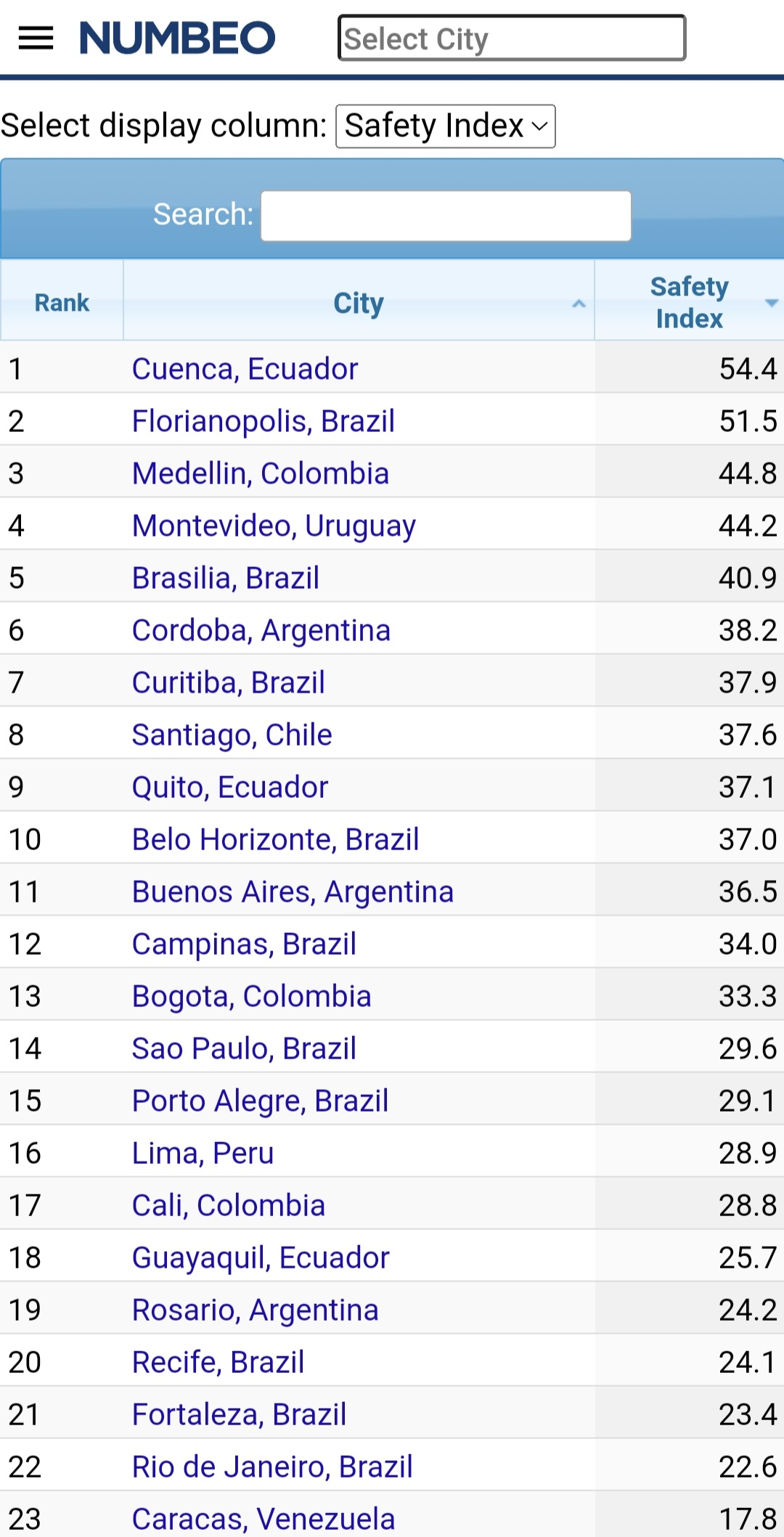Screen dimensions: 784x1537
Task: Sort table by Rank column
Action: point(62,302)
